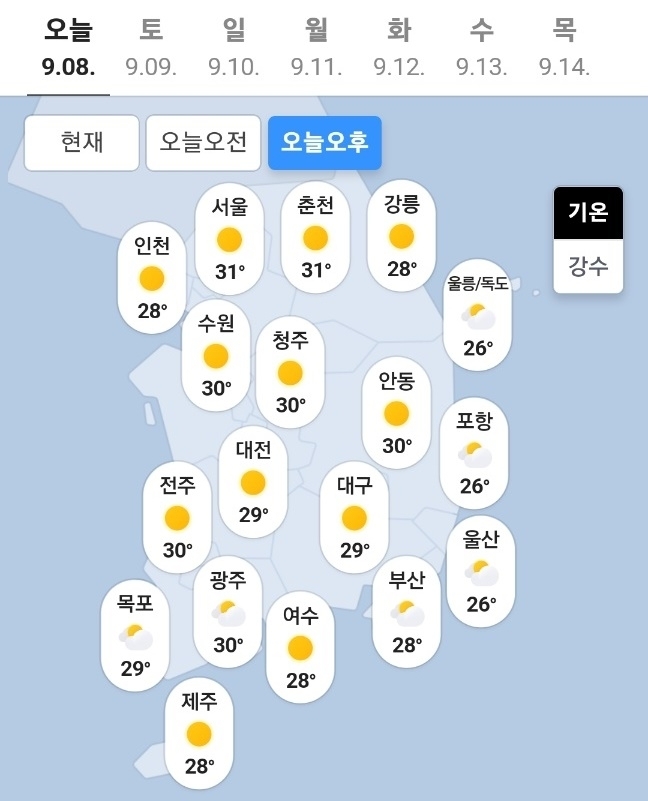
Task: Open the 월 9.11 forecast tab
Action: (x=316, y=48)
